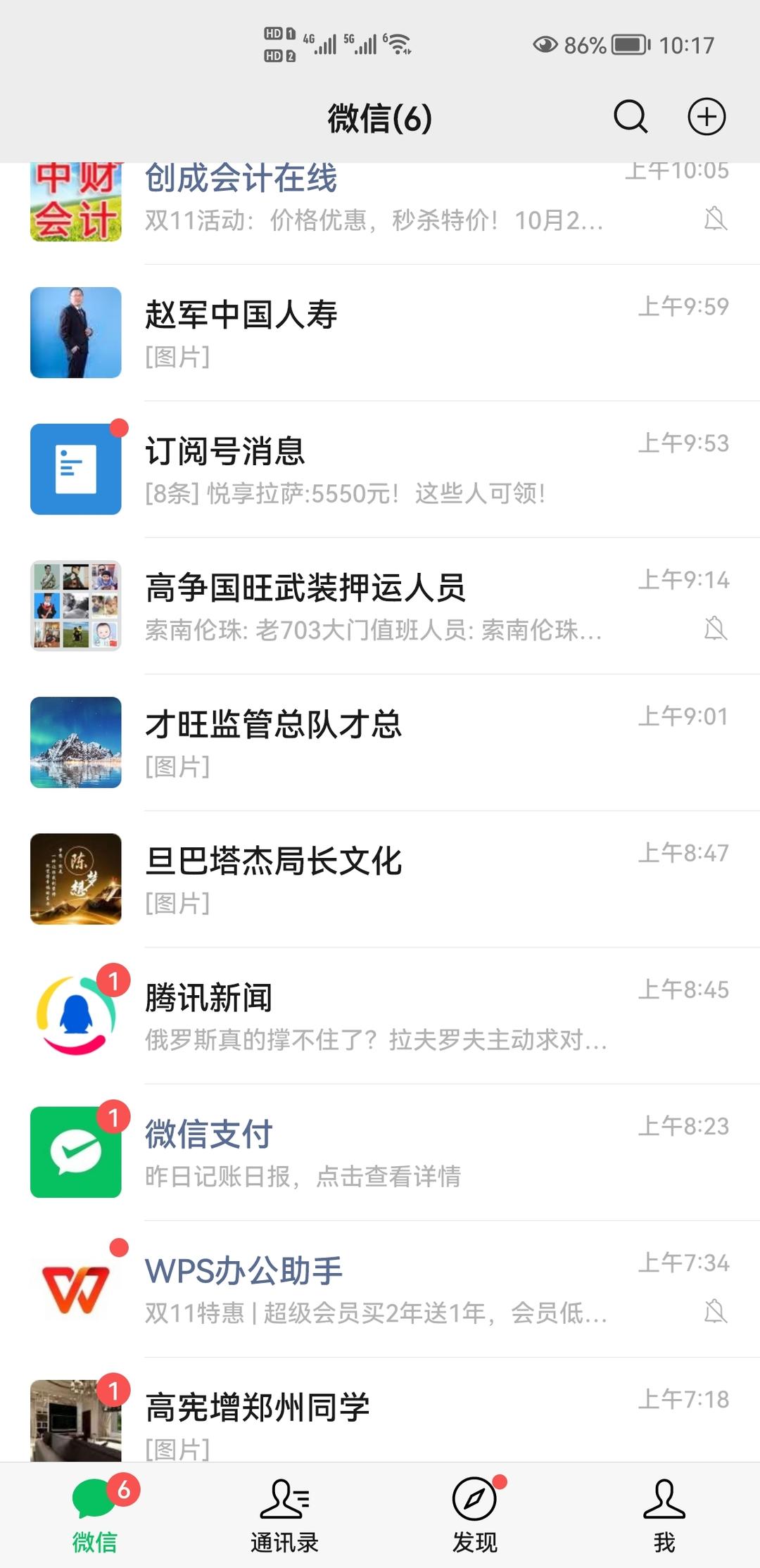This screenshot has height=1568, width=760.
Task: Open the 腾讯新闻 message thread
Action: (380, 1016)
